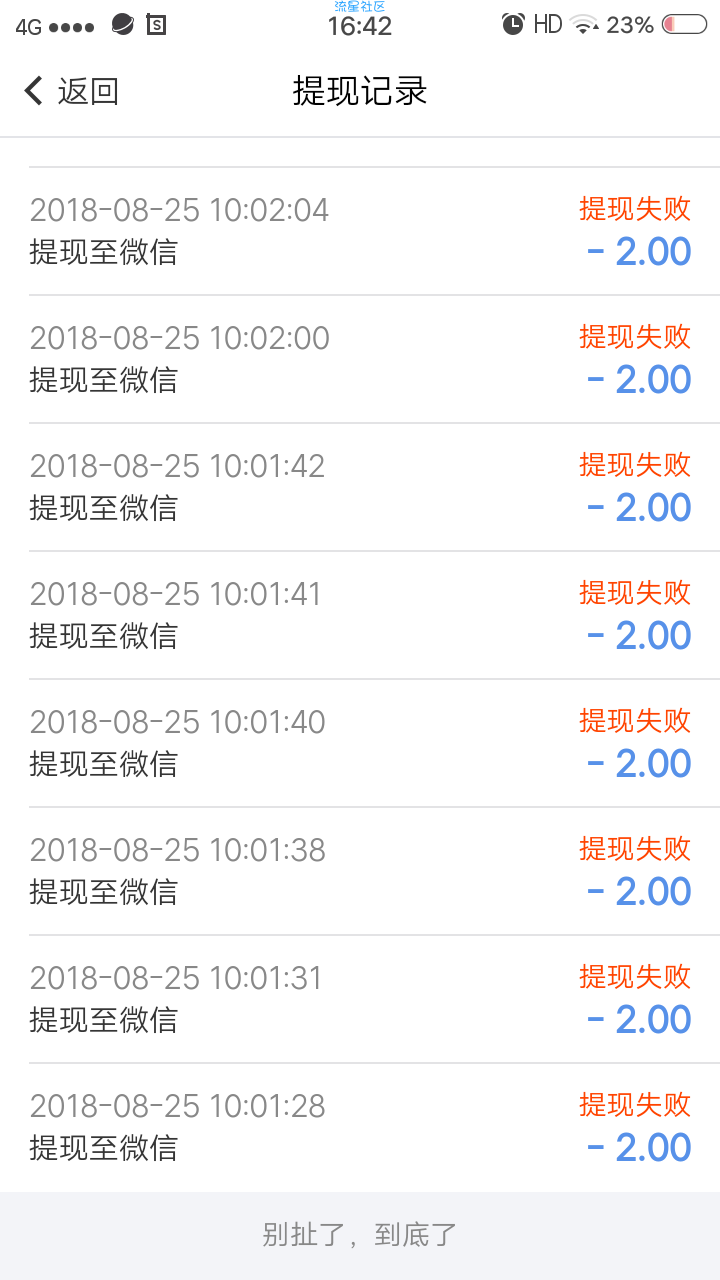Go back using the 返回 button

tap(71, 91)
